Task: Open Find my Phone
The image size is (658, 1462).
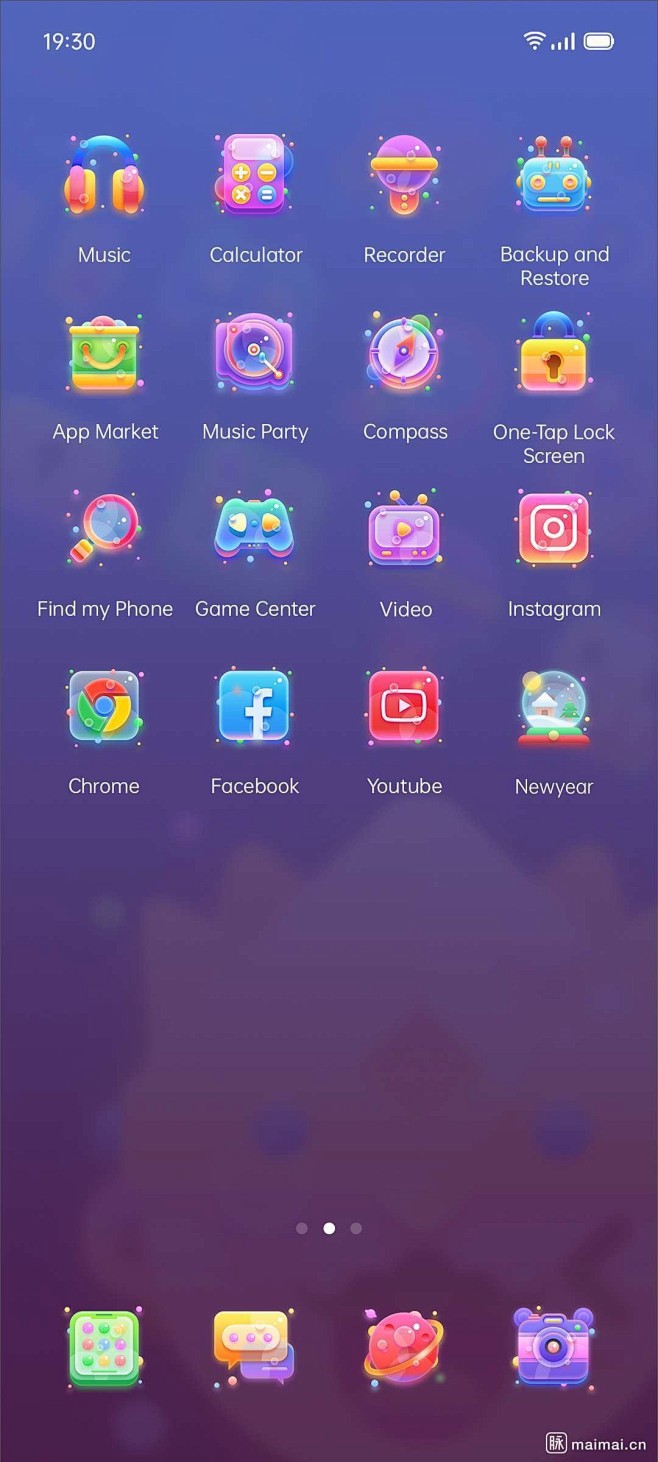Action: (104, 530)
